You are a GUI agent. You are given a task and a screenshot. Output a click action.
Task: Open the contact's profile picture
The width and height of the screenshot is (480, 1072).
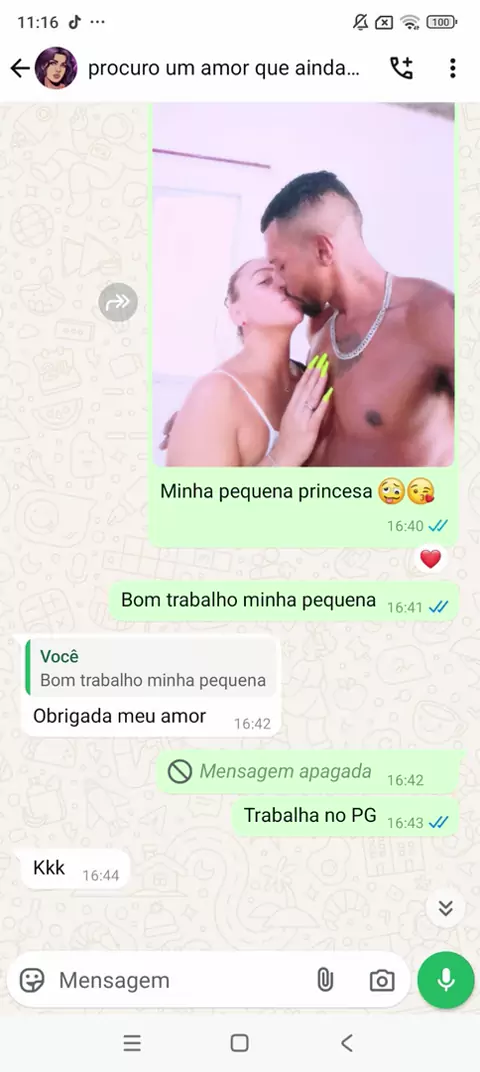coord(56,68)
